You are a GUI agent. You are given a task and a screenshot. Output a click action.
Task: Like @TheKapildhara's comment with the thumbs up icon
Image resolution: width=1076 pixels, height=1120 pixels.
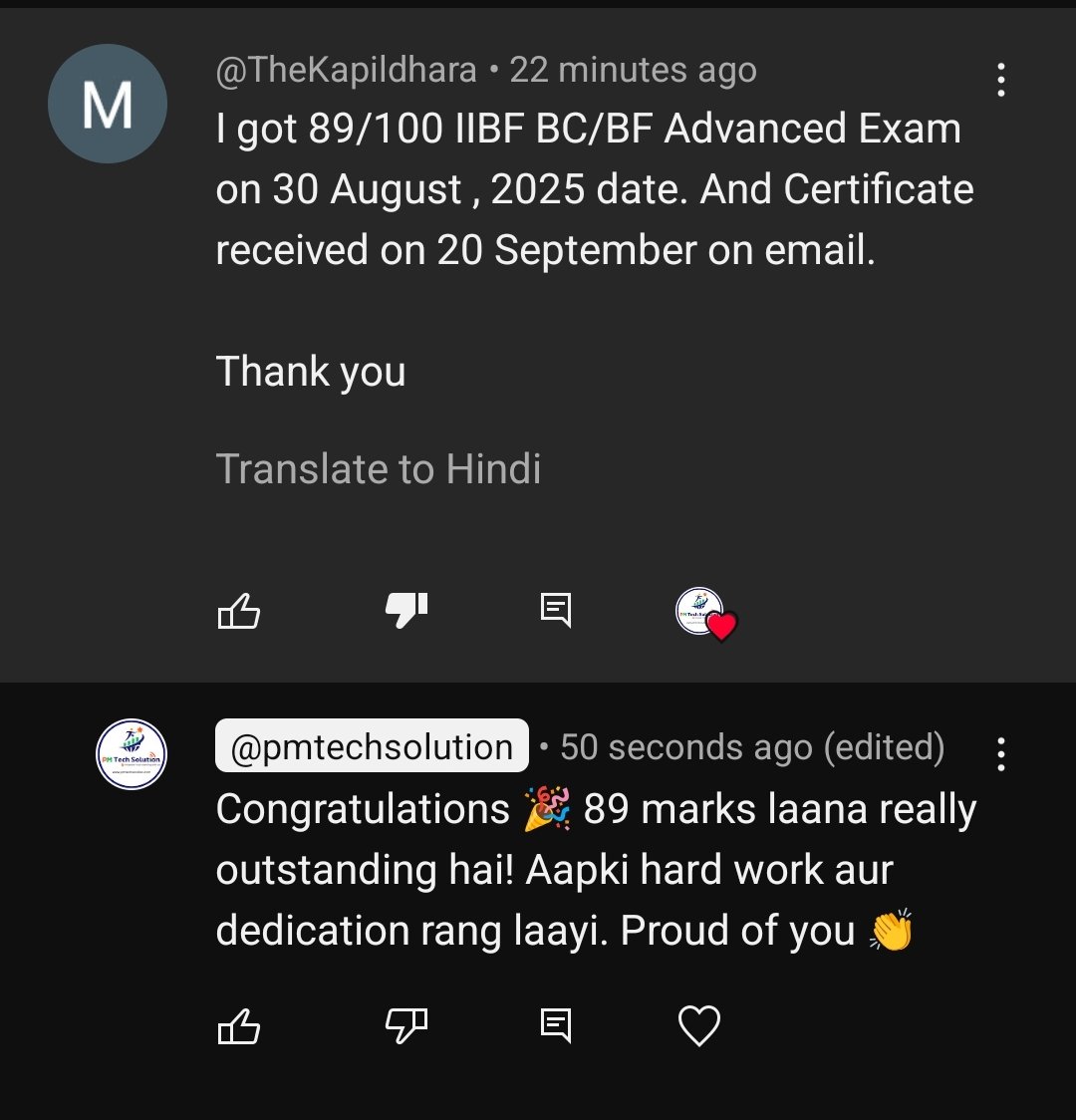click(239, 612)
